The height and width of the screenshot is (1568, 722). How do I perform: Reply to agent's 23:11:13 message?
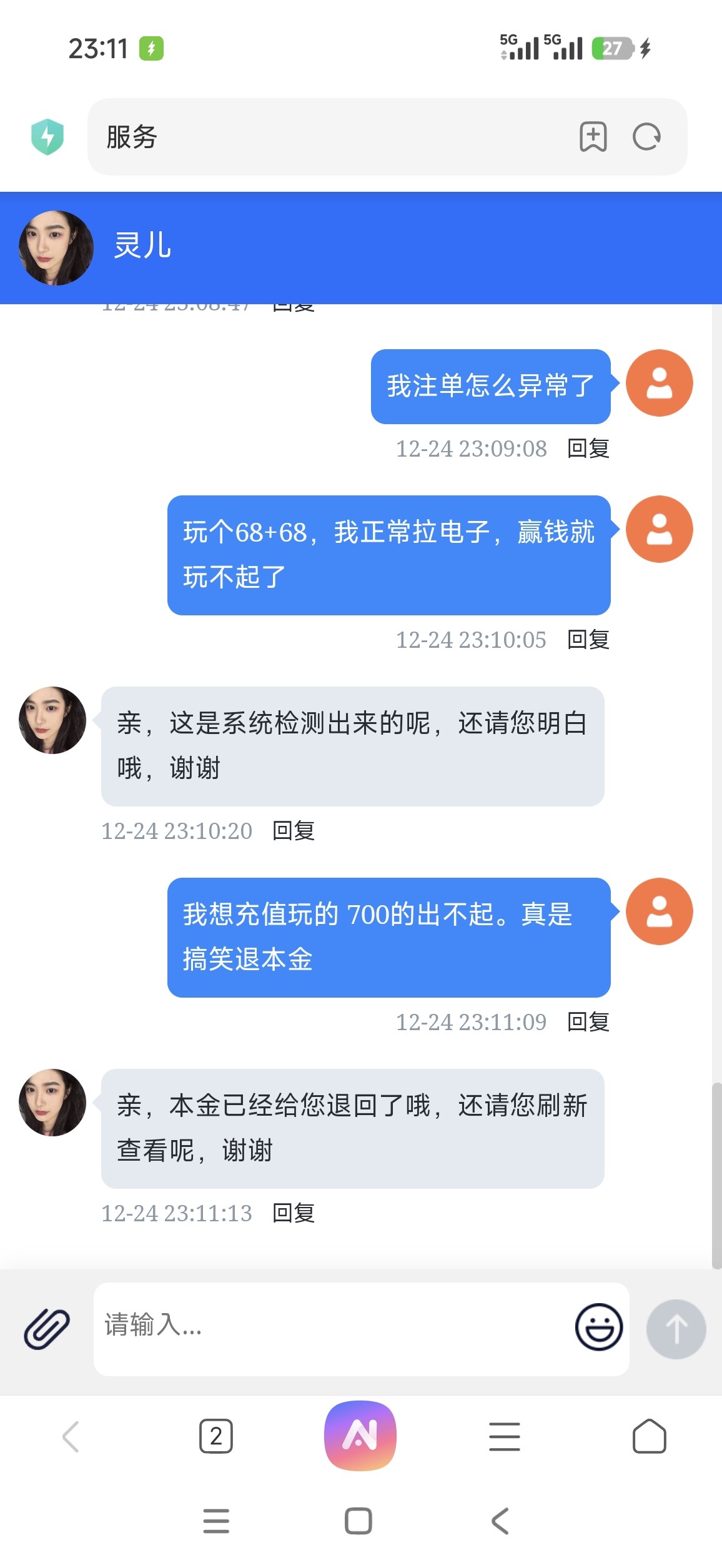[294, 1213]
